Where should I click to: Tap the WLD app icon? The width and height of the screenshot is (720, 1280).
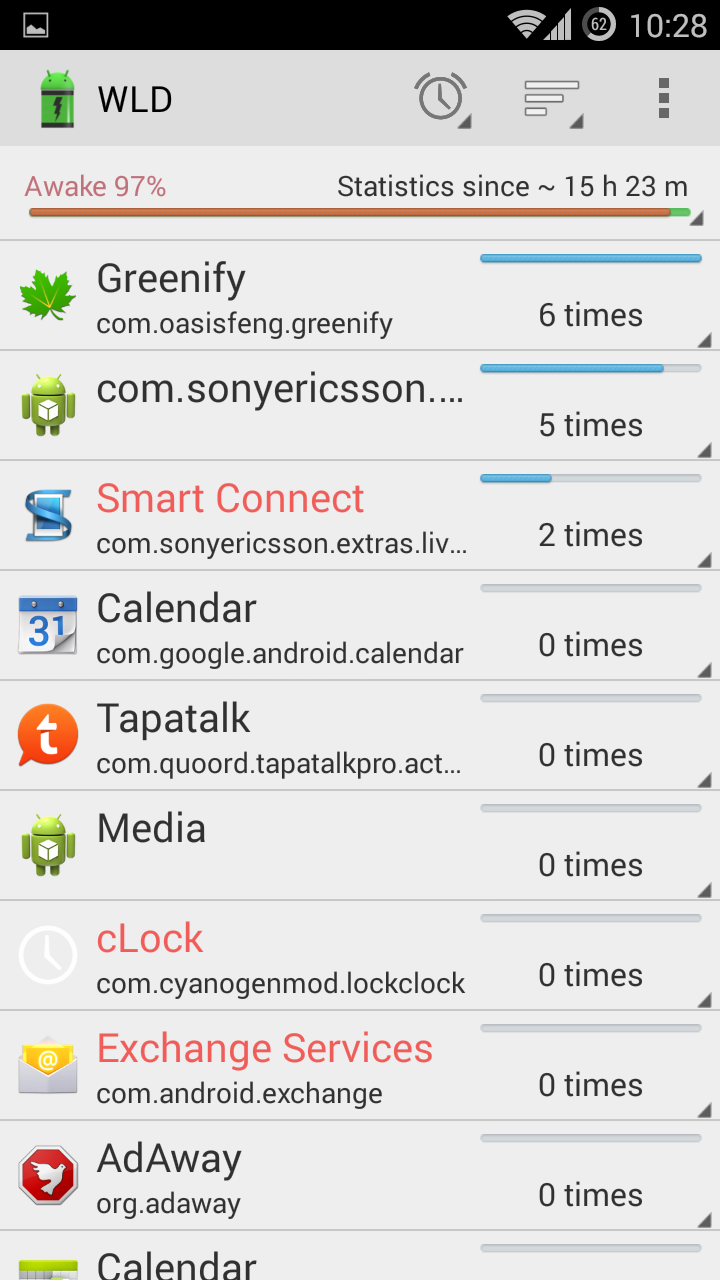57,99
